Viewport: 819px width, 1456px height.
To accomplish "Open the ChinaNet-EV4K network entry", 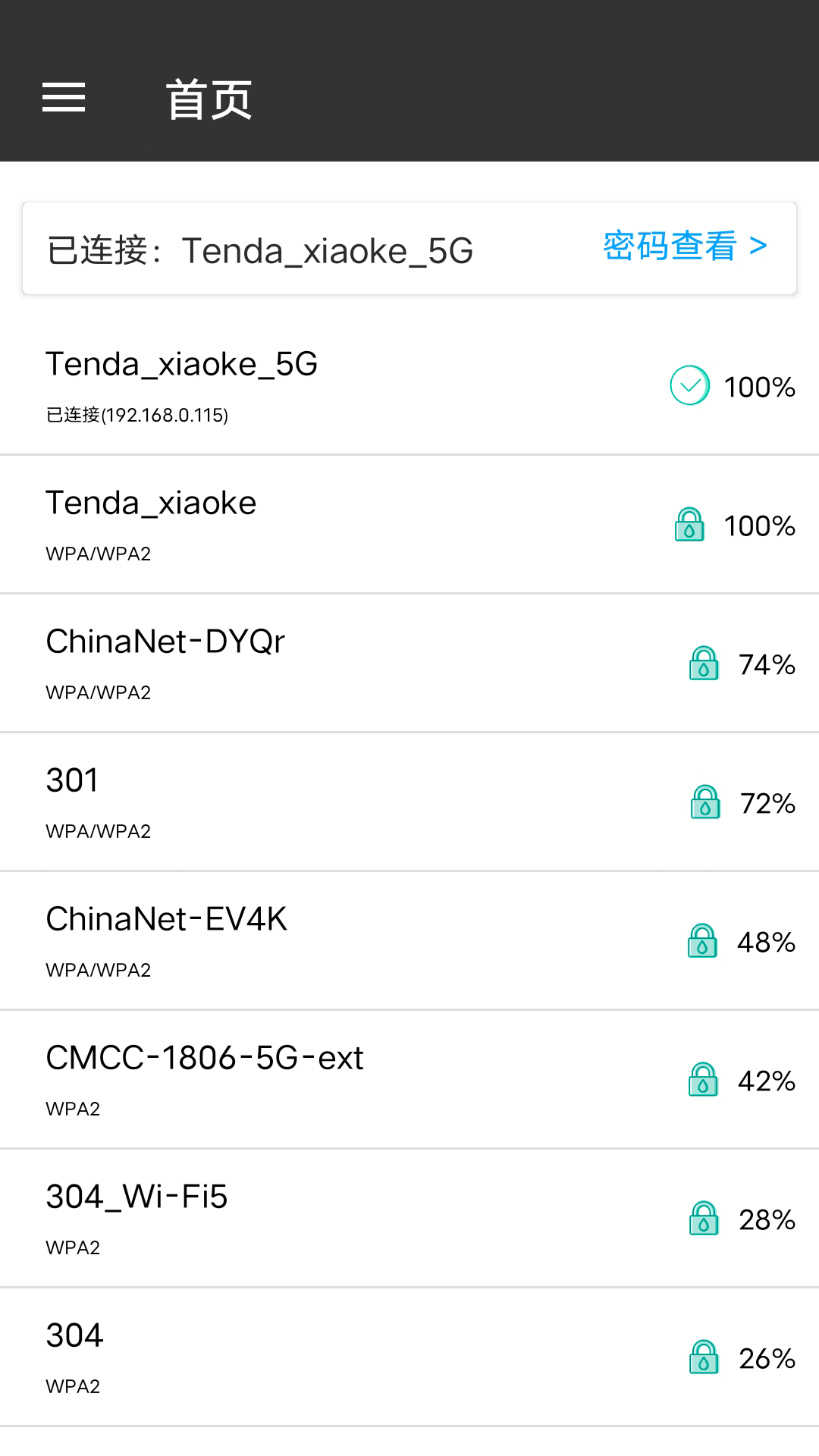I will [x=409, y=941].
